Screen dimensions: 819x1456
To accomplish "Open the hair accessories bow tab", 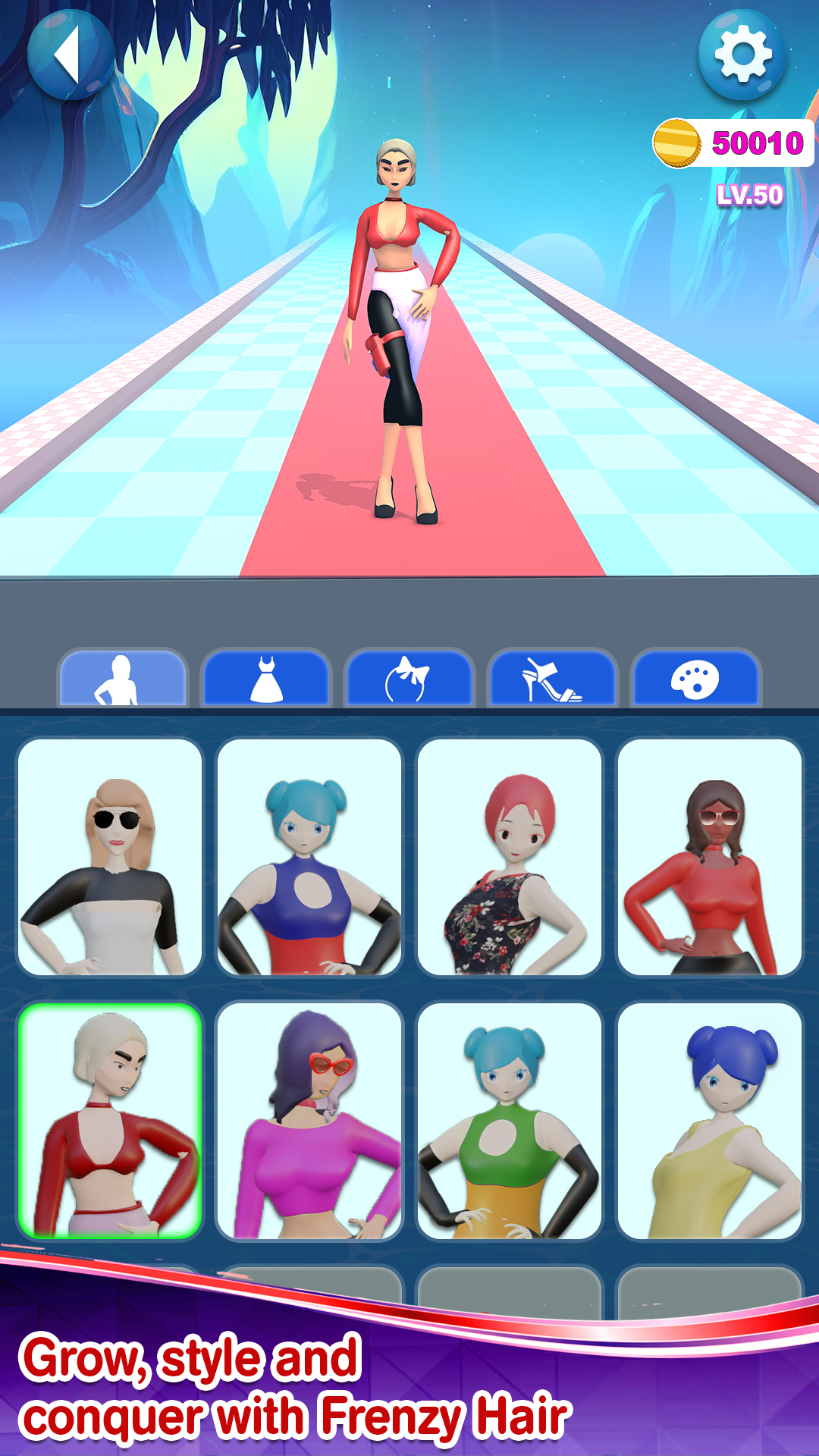I will tap(409, 679).
